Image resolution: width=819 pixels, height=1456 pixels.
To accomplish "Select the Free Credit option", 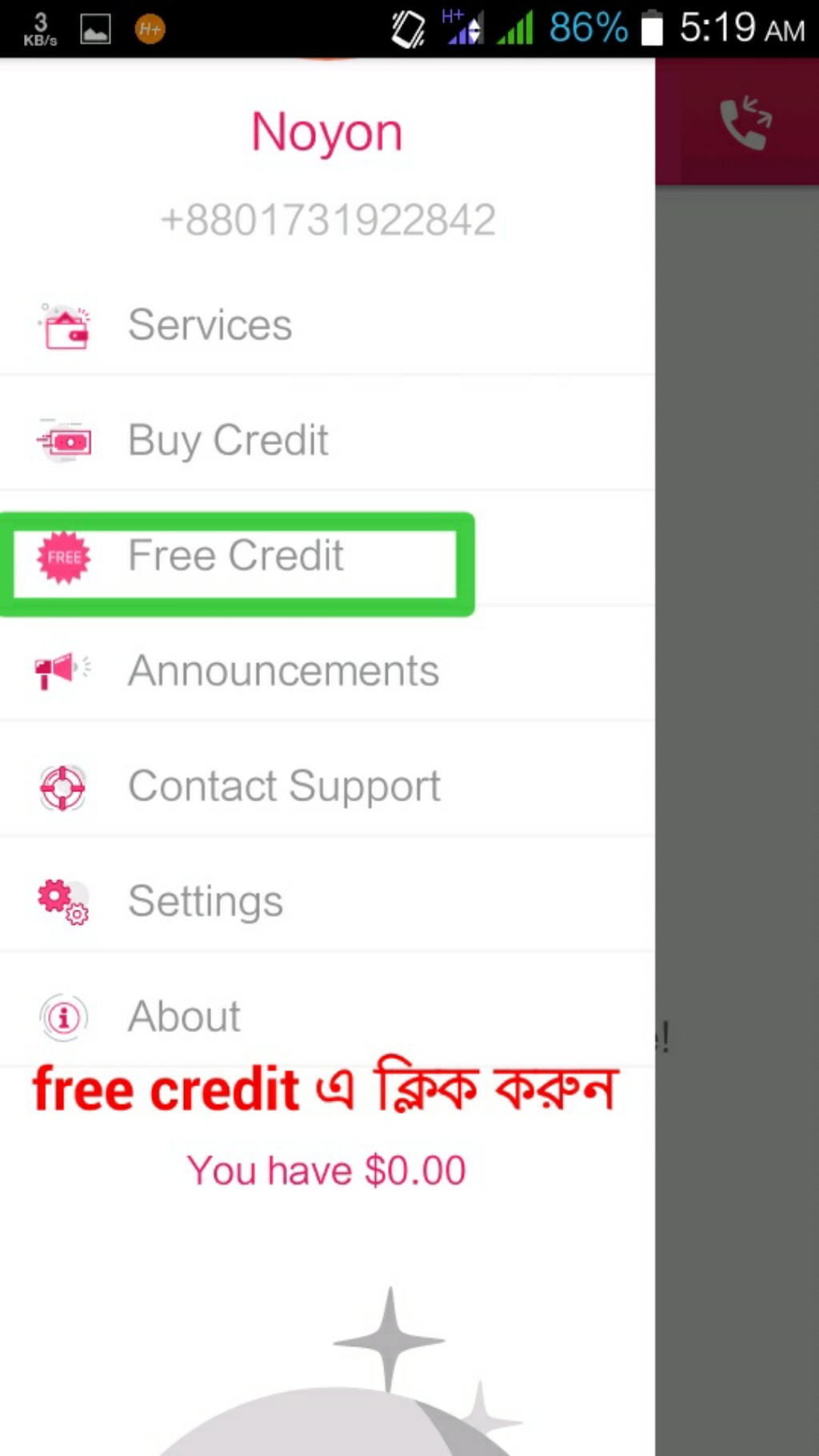I will (x=235, y=556).
